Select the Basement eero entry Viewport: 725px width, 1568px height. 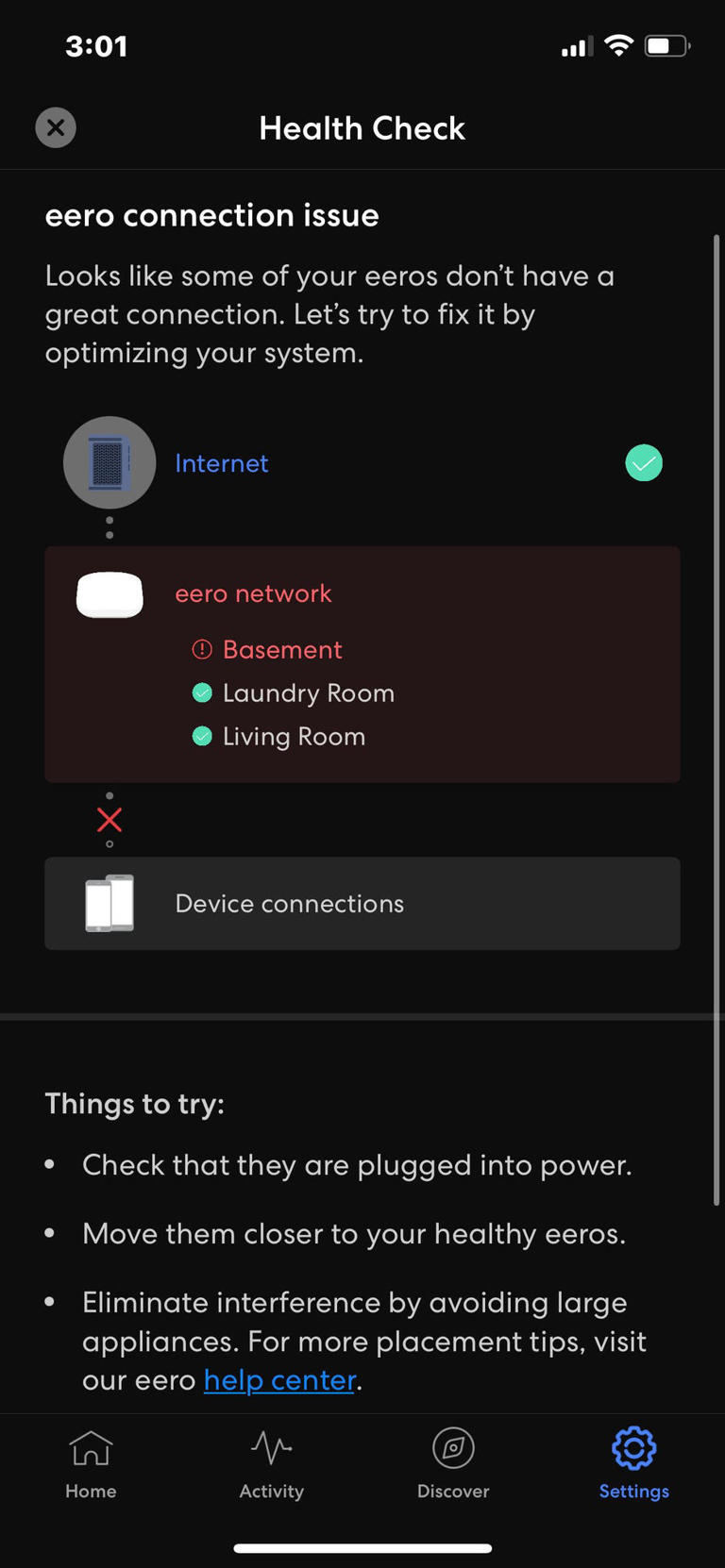281,649
